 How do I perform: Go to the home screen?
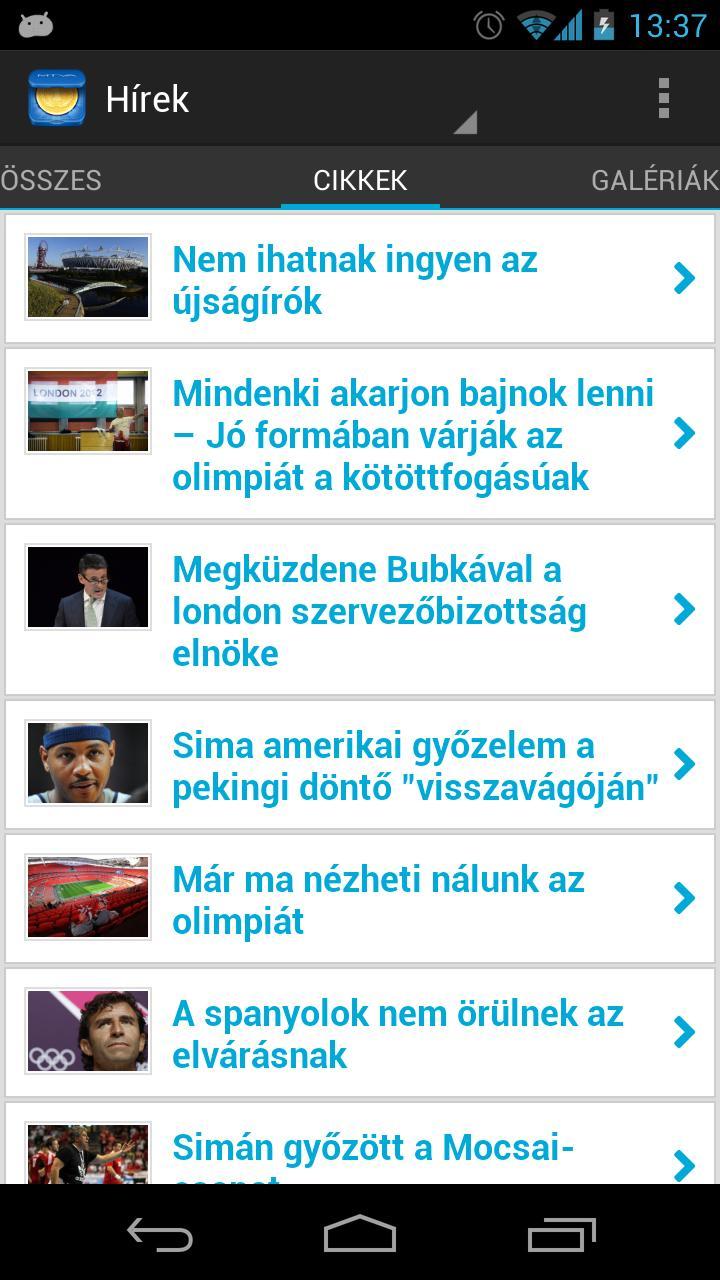[x=360, y=1234]
